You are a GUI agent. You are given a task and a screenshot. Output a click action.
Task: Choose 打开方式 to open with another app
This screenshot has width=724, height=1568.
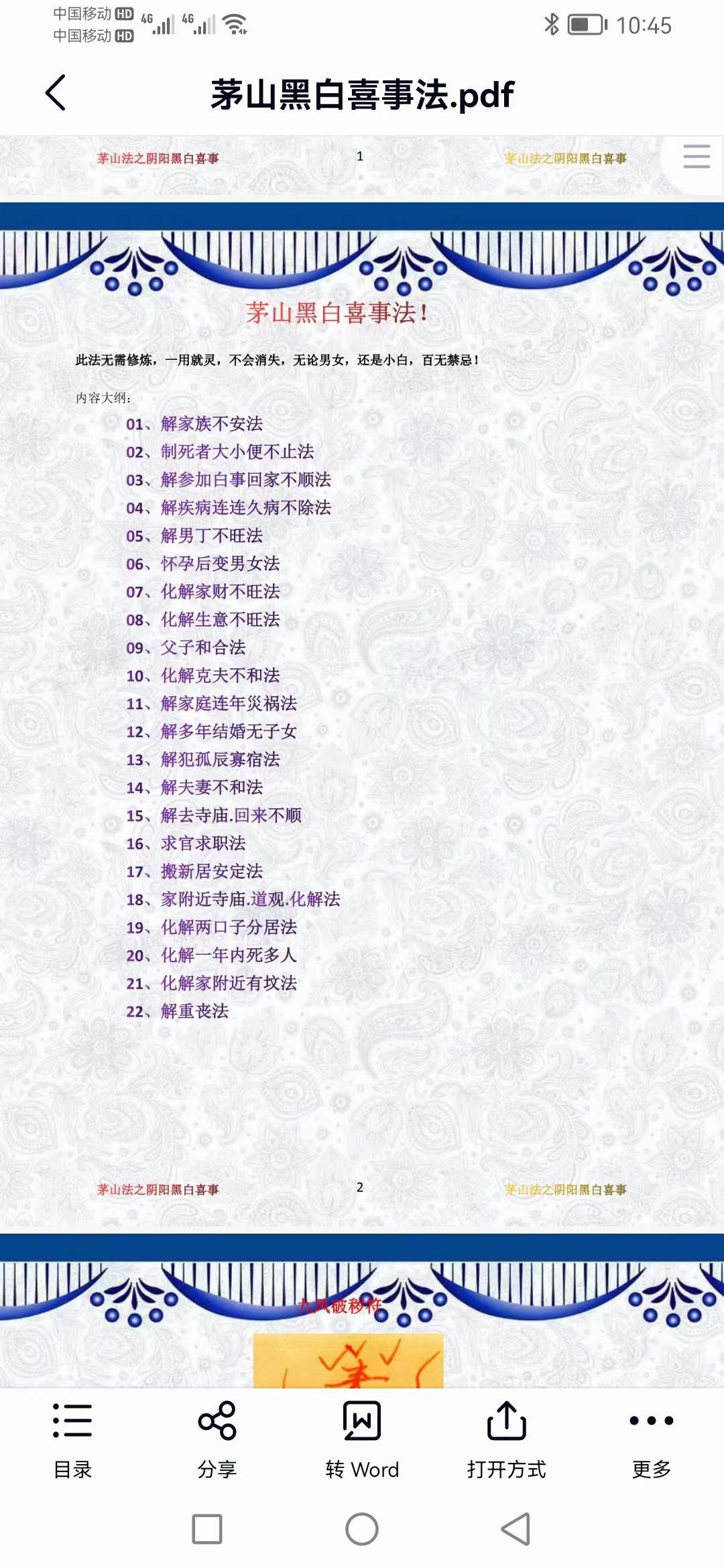(507, 1438)
